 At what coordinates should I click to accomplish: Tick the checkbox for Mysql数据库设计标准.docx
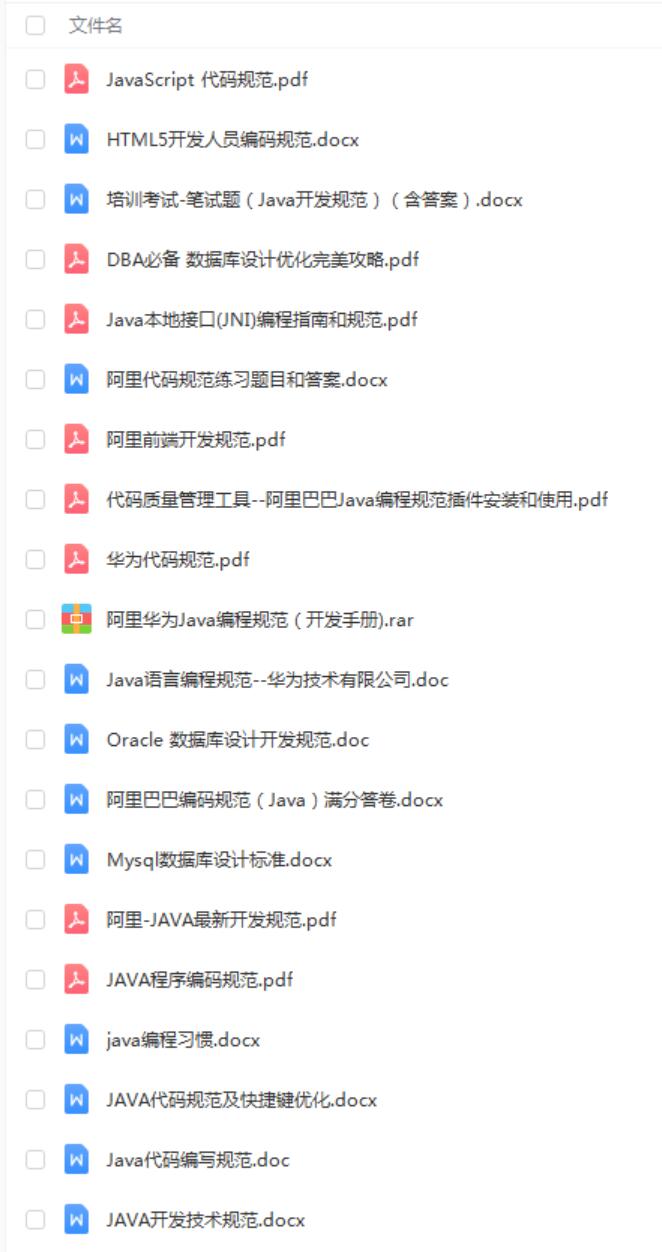[36, 860]
